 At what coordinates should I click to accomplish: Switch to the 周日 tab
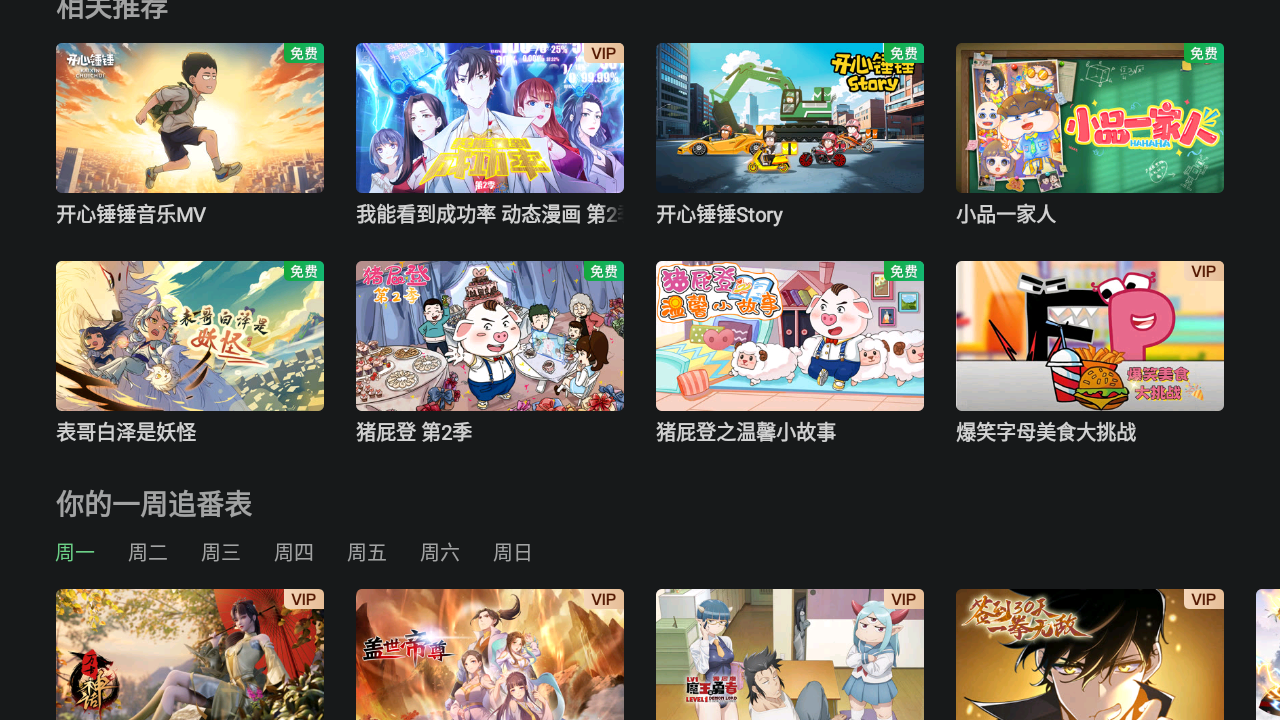tap(513, 553)
